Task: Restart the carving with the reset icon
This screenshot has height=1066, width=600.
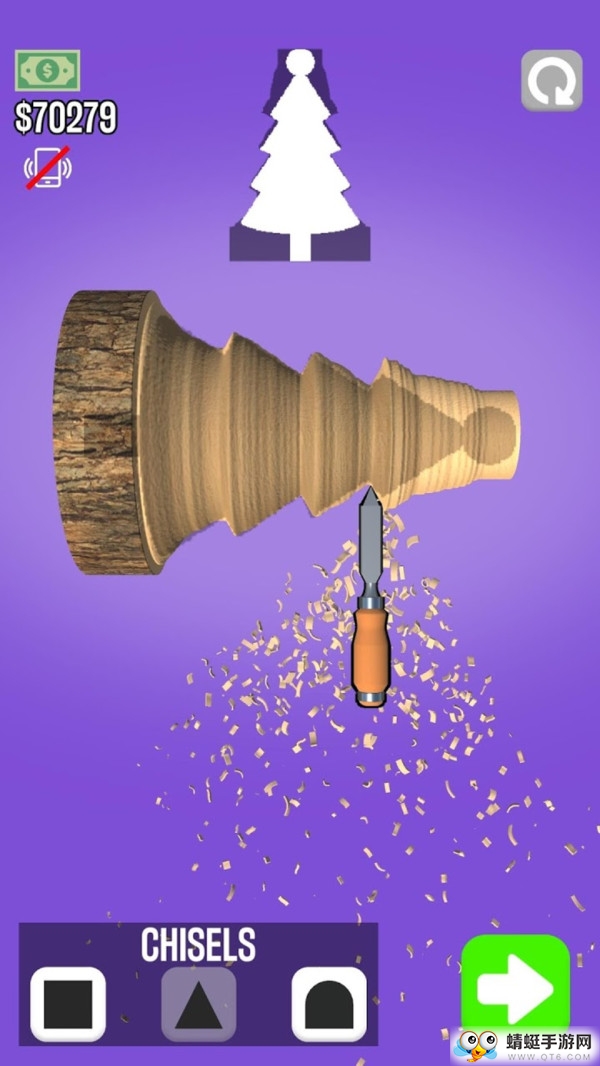Action: (551, 81)
